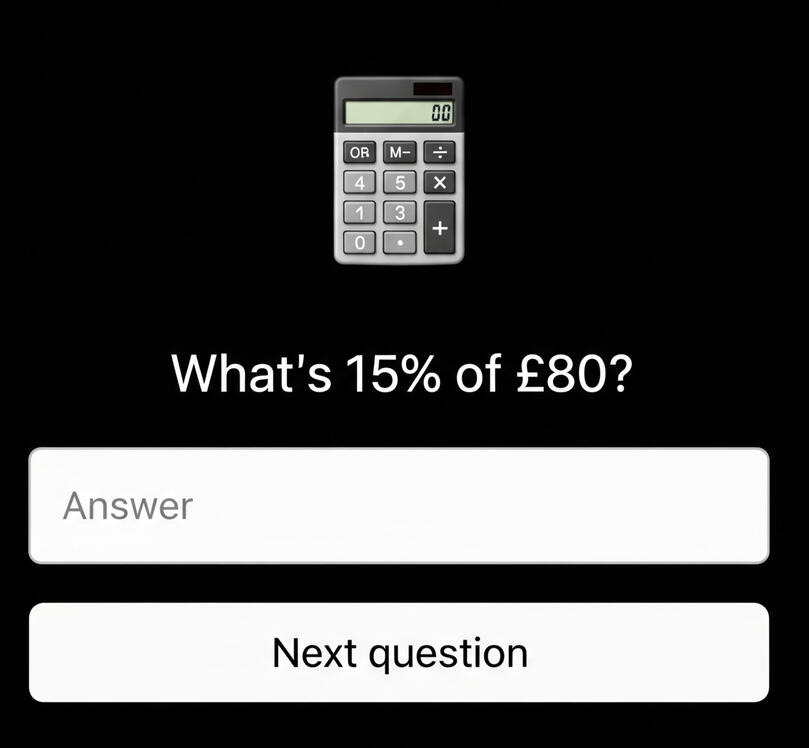
Task: Tap the Answer input field
Action: (399, 506)
